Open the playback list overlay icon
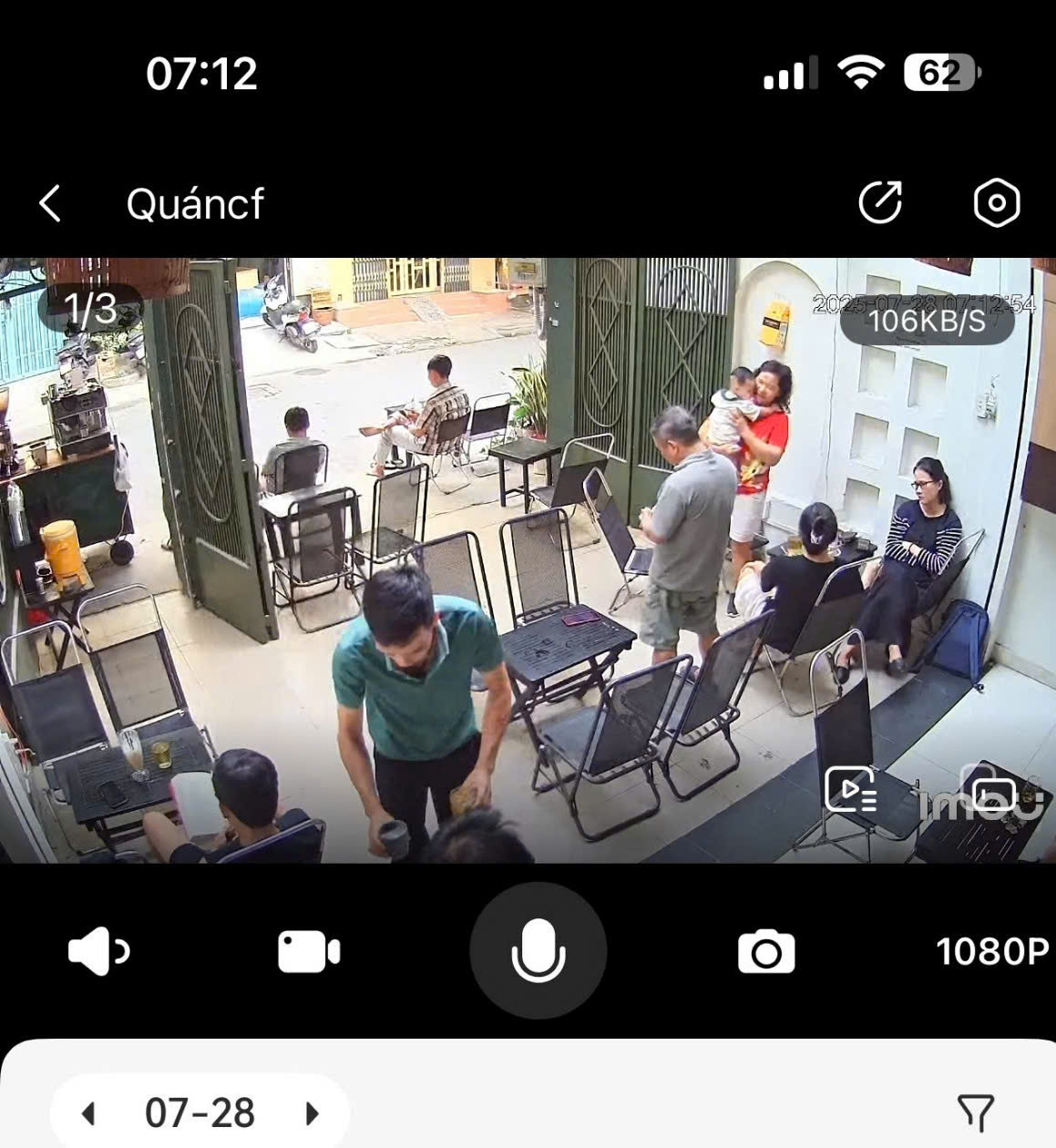The image size is (1056, 1148). (851, 790)
